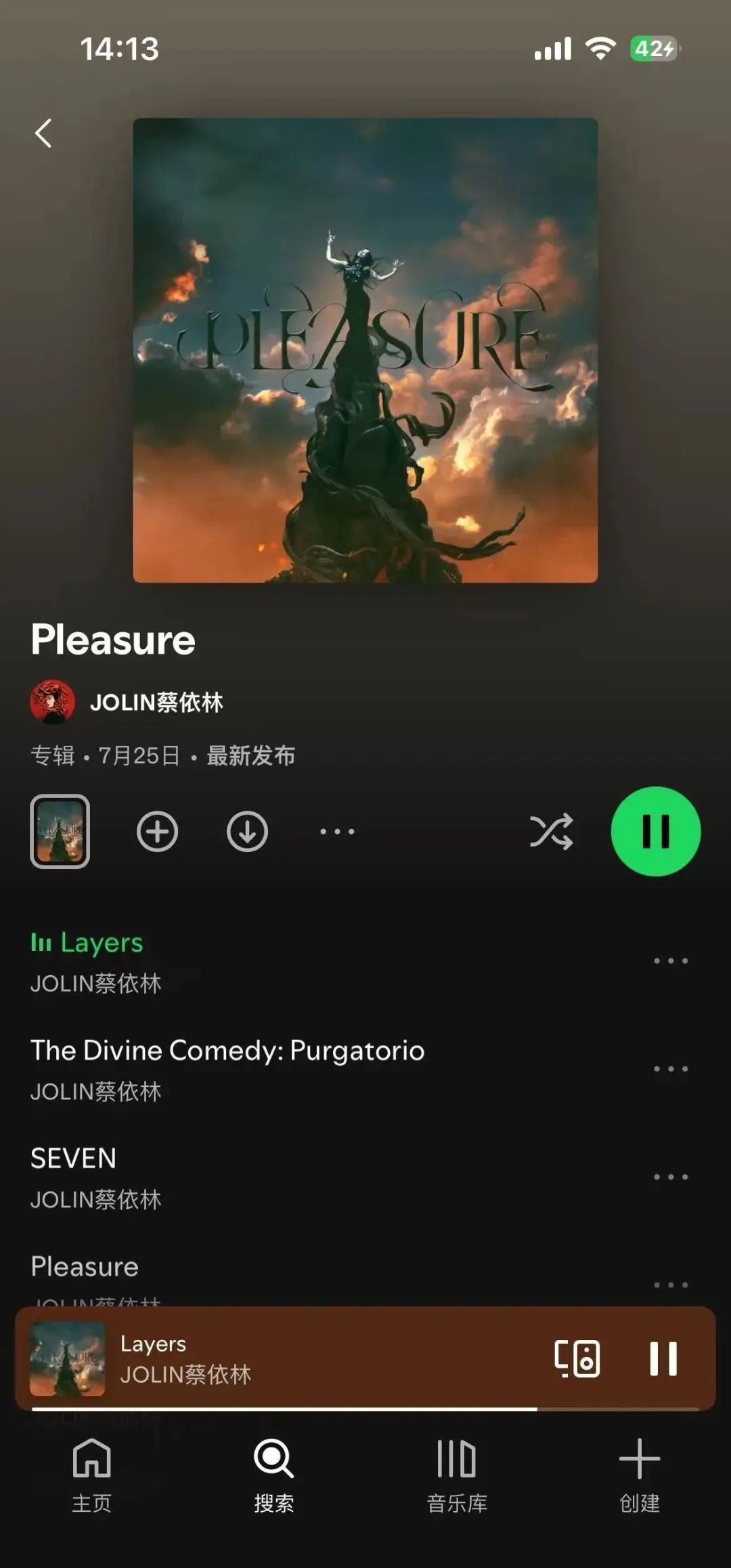Play the track Layers
This screenshot has width=731, height=1568.
coord(203,961)
